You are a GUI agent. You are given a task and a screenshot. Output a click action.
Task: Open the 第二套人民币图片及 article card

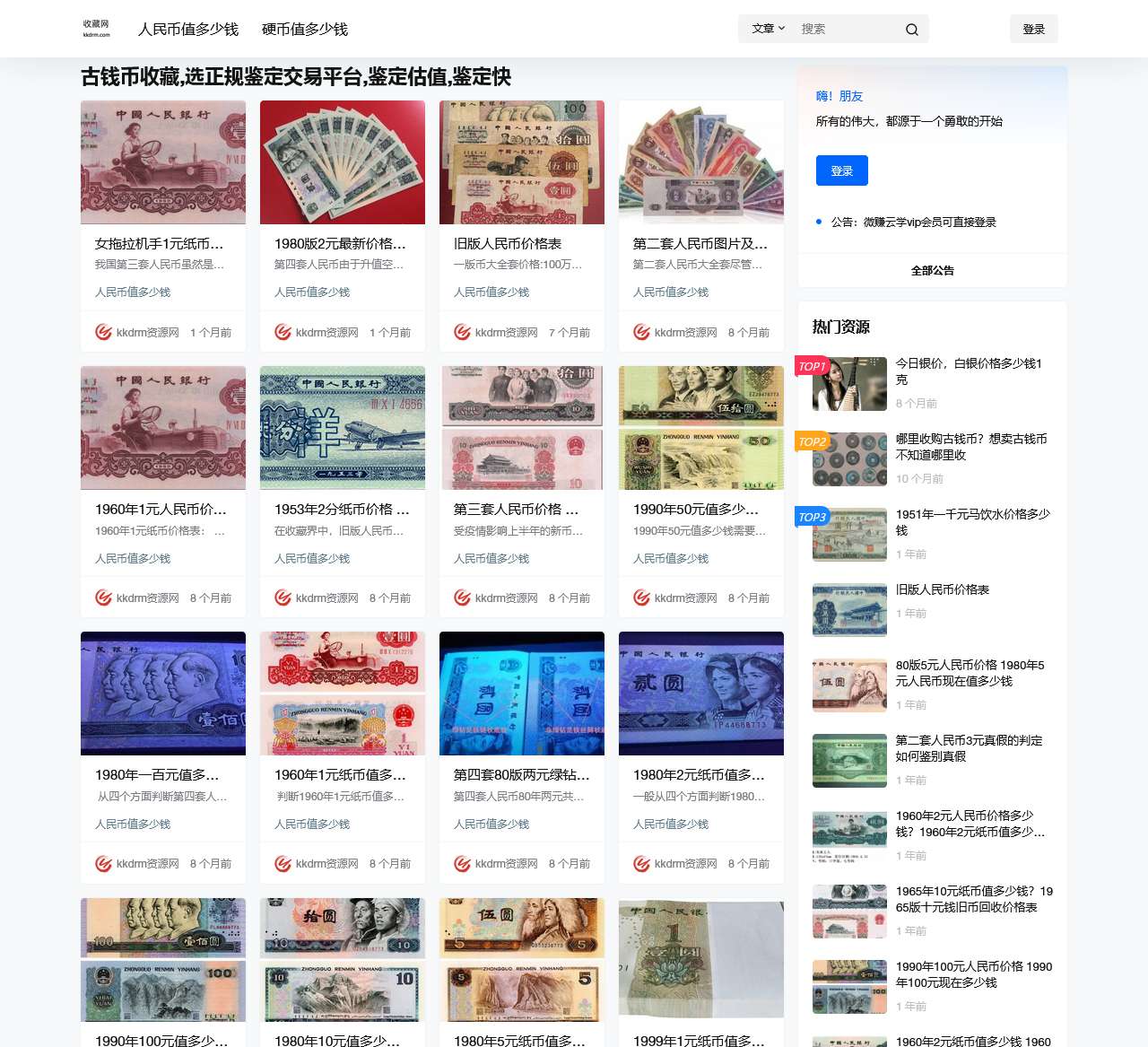(700, 243)
